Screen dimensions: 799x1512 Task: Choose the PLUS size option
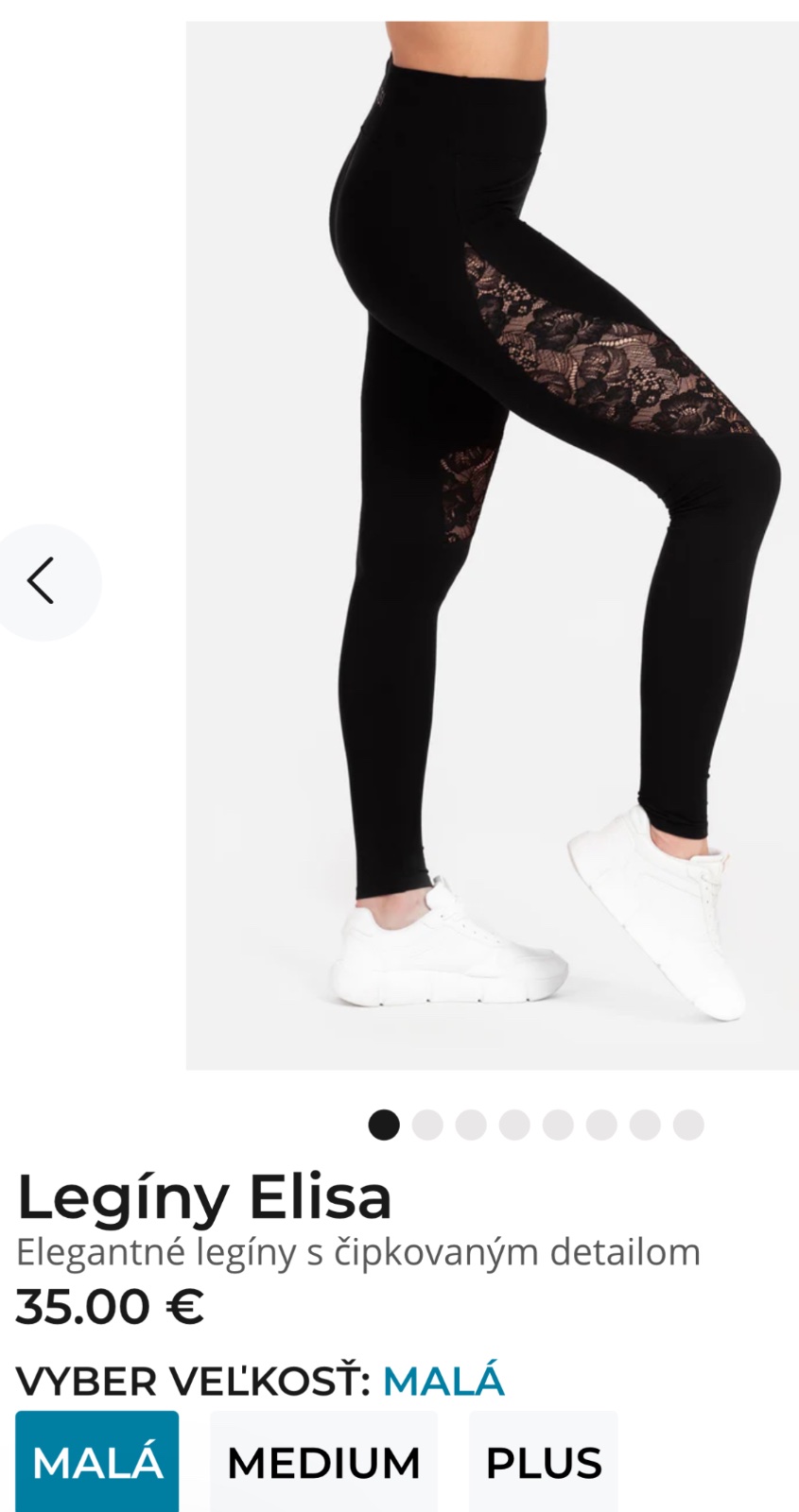pos(544,1462)
